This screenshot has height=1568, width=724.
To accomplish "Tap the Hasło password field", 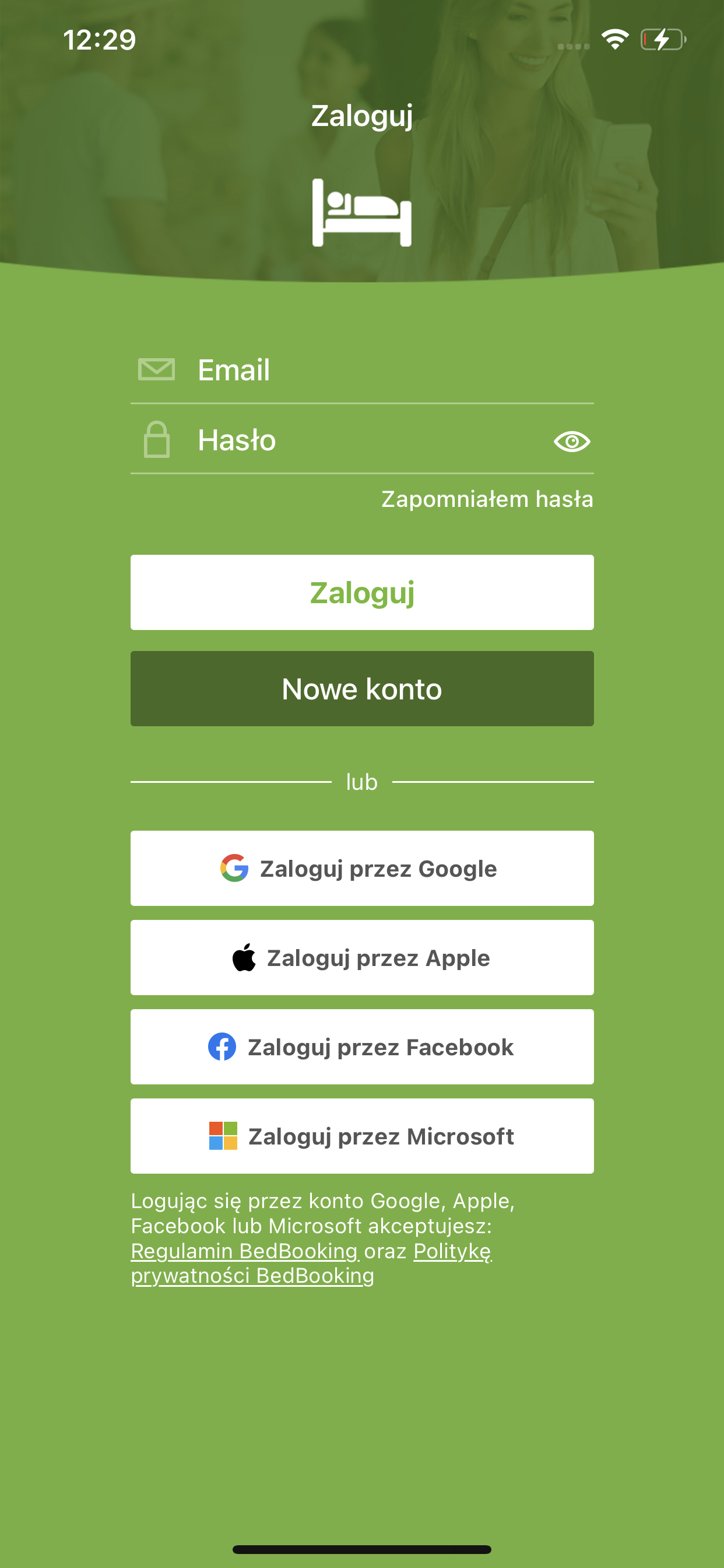I will (365, 440).
